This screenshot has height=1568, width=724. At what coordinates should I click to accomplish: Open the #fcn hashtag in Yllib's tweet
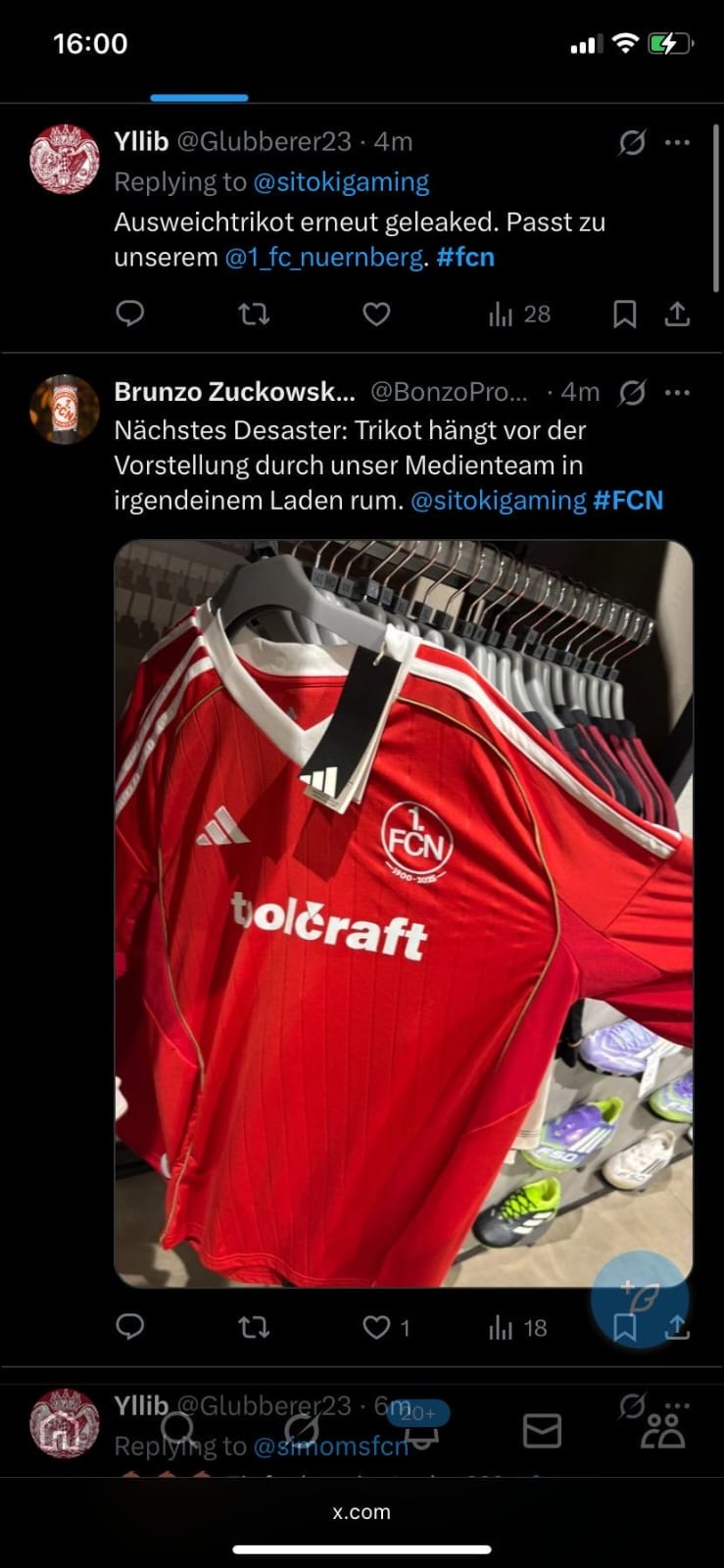tap(465, 258)
